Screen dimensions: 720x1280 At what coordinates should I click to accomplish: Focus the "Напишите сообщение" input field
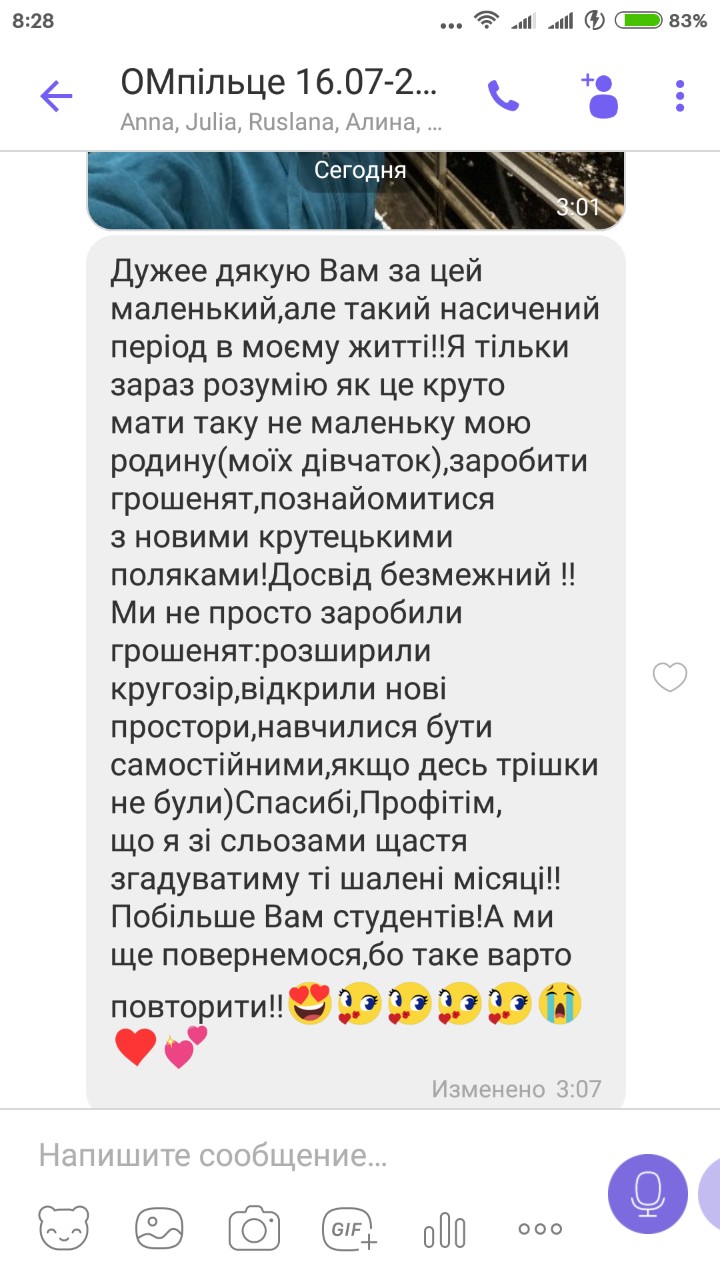tap(300, 1157)
